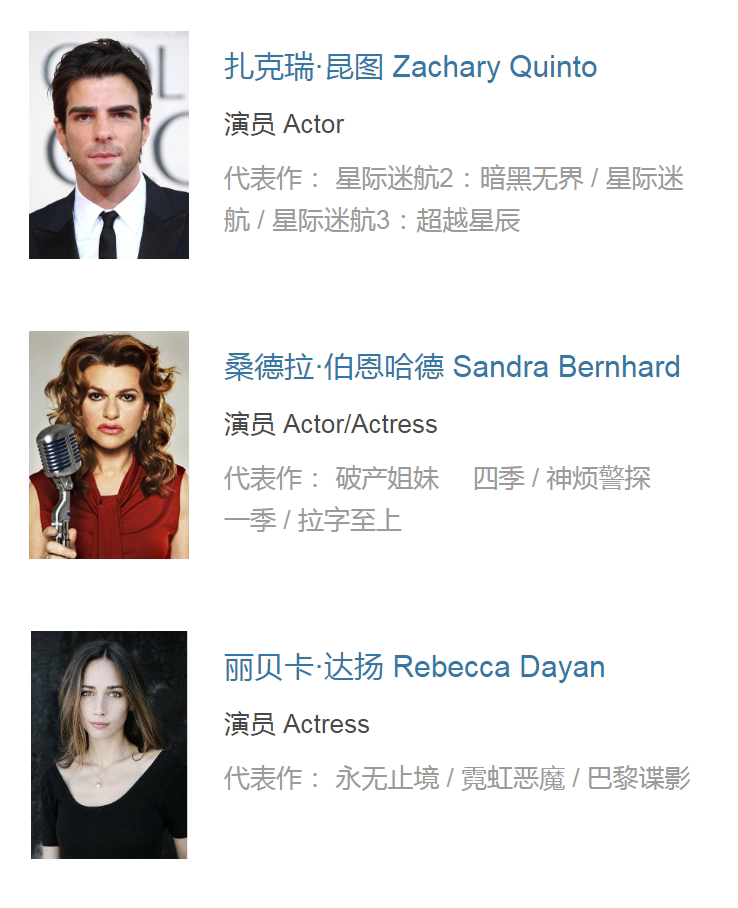The width and height of the screenshot is (738, 908).
Task: Tap Sandra Bernhard's profile photo
Action: click(109, 445)
